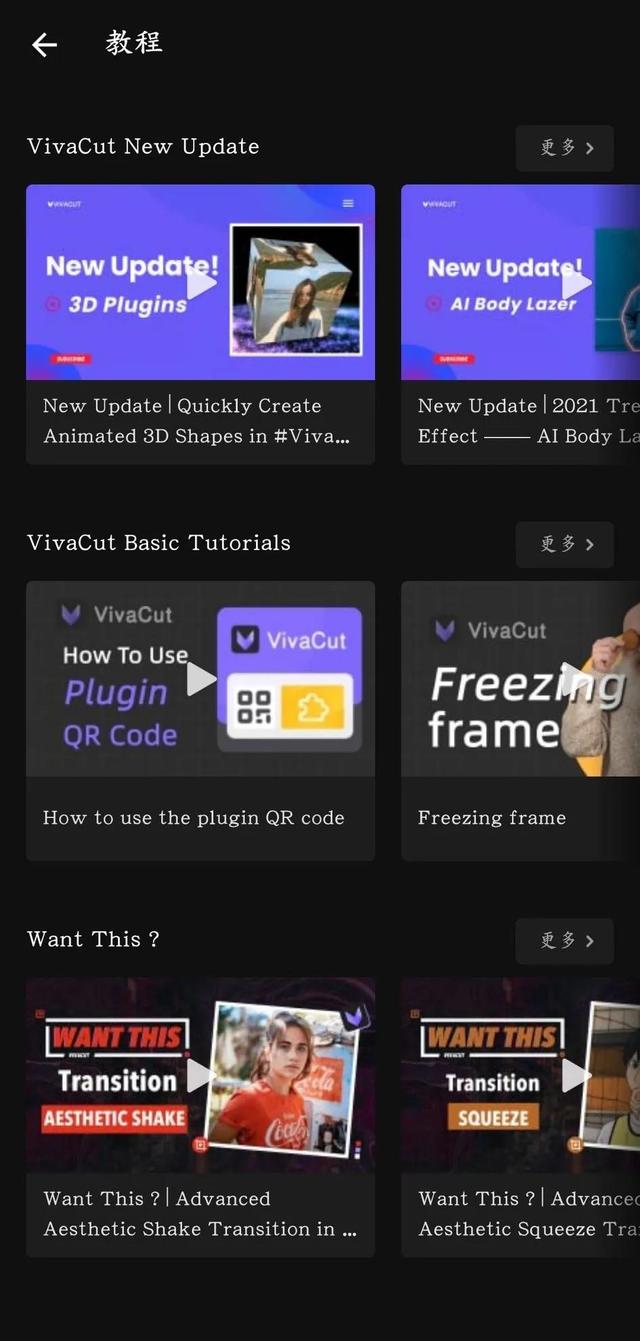640x1341 pixels.
Task: Open 更多 for VivaCut Basic Tutorials
Action: (564, 544)
